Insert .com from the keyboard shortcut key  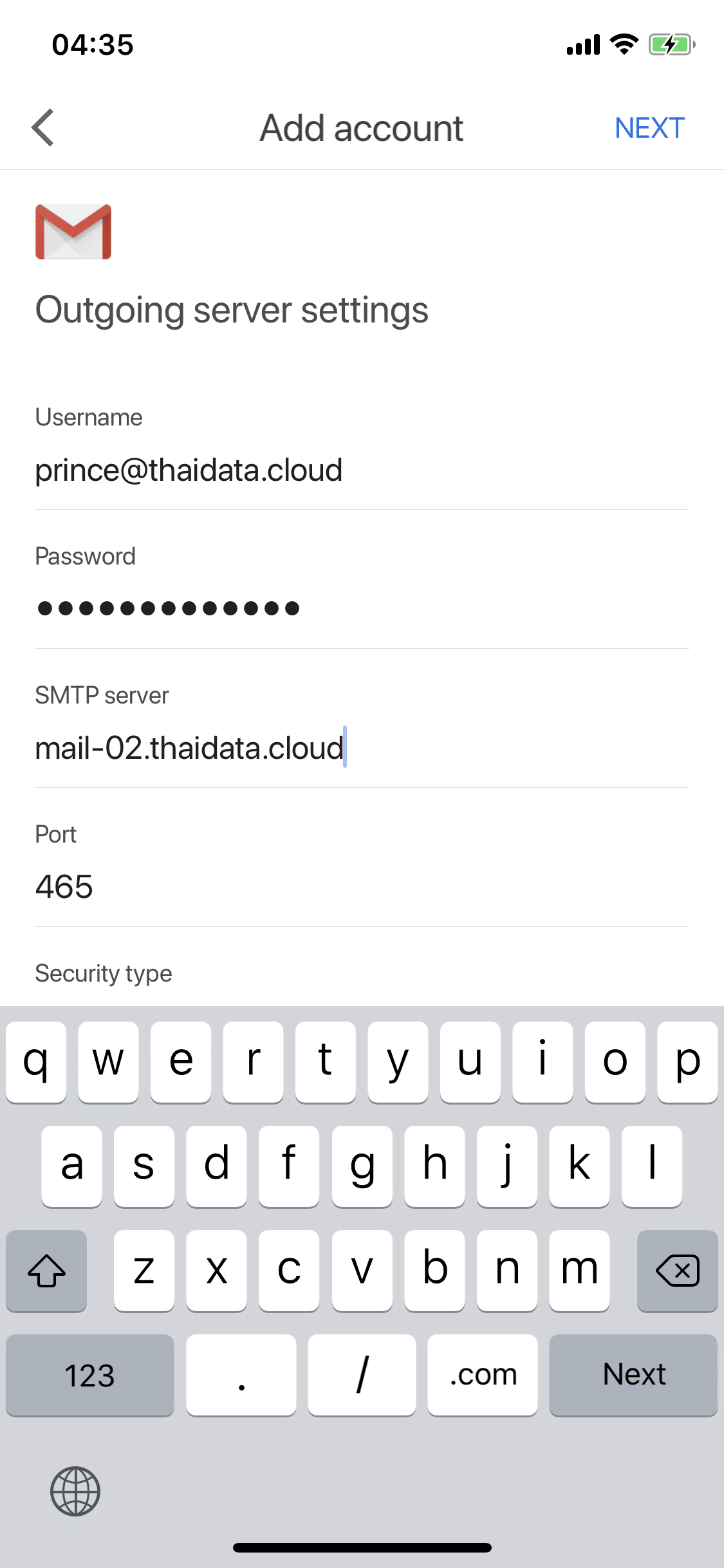click(483, 1375)
